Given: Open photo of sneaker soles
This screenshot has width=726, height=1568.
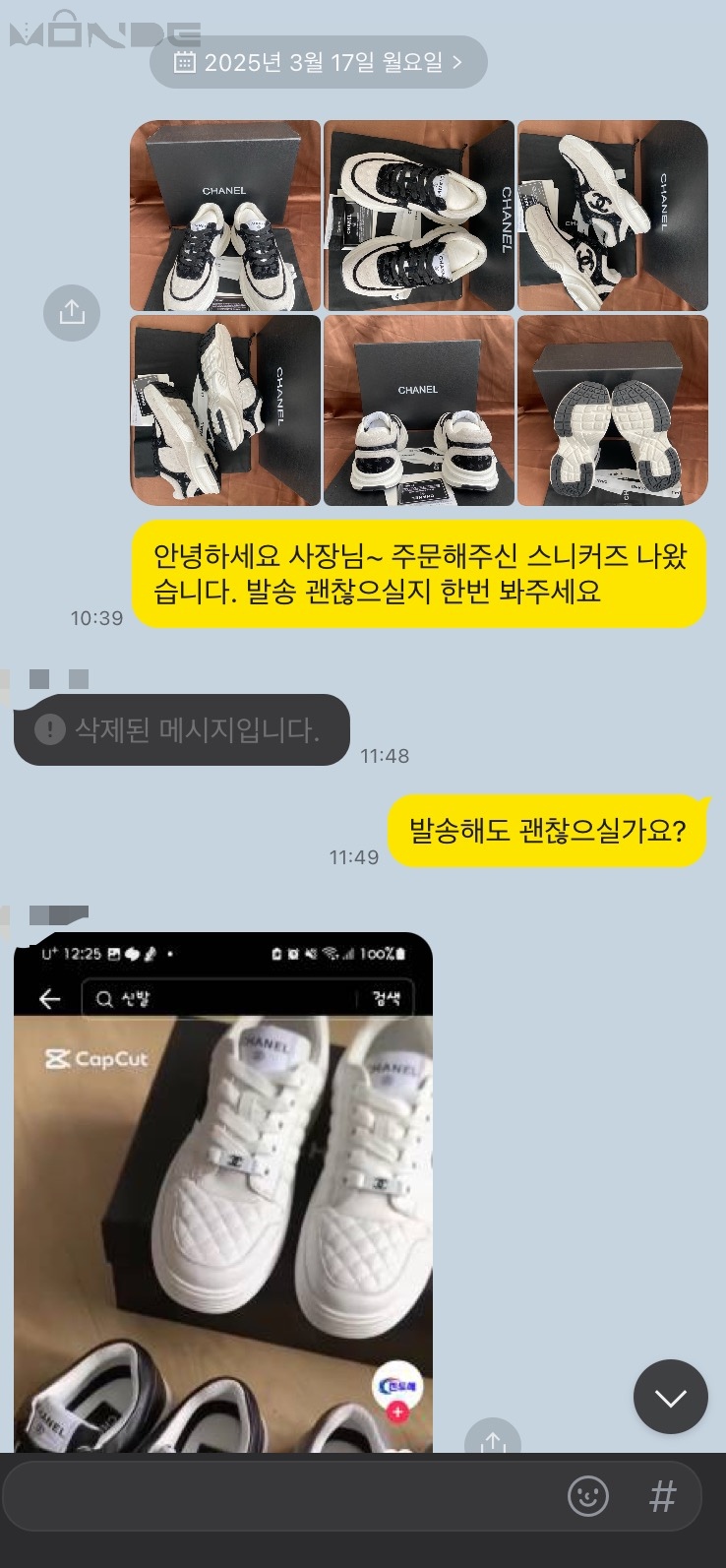Looking at the screenshot, I should 612,410.
